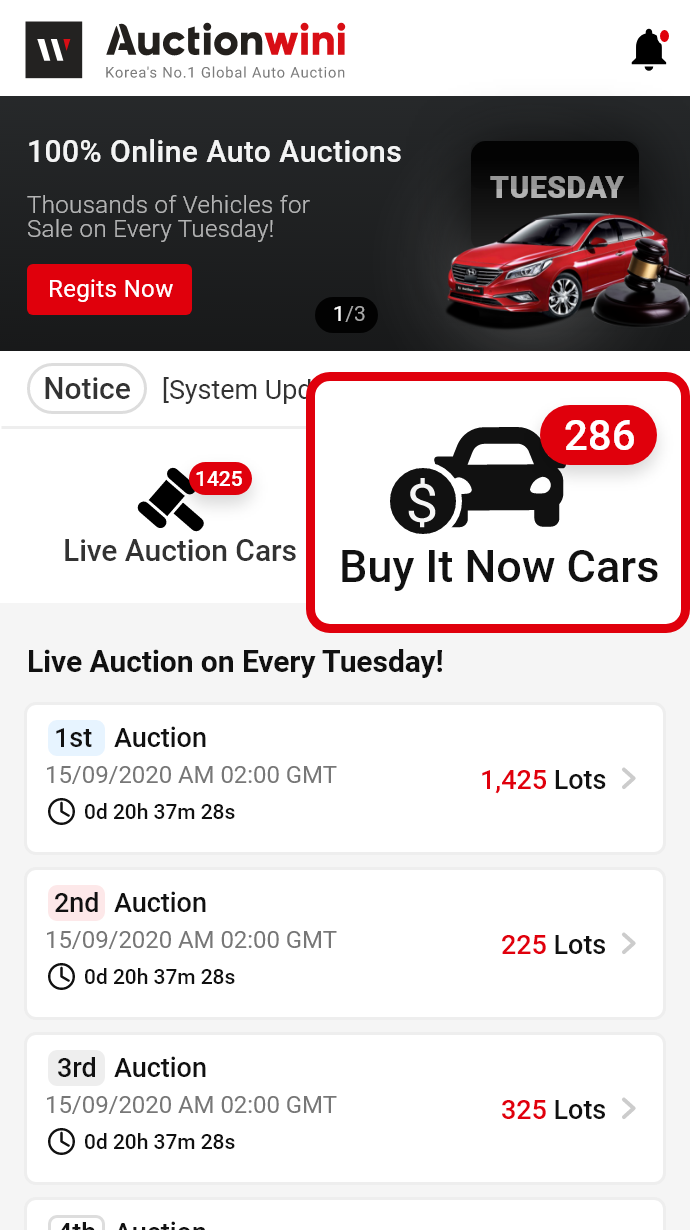Open the 1st Auction with 1,425 lots

tap(345, 779)
